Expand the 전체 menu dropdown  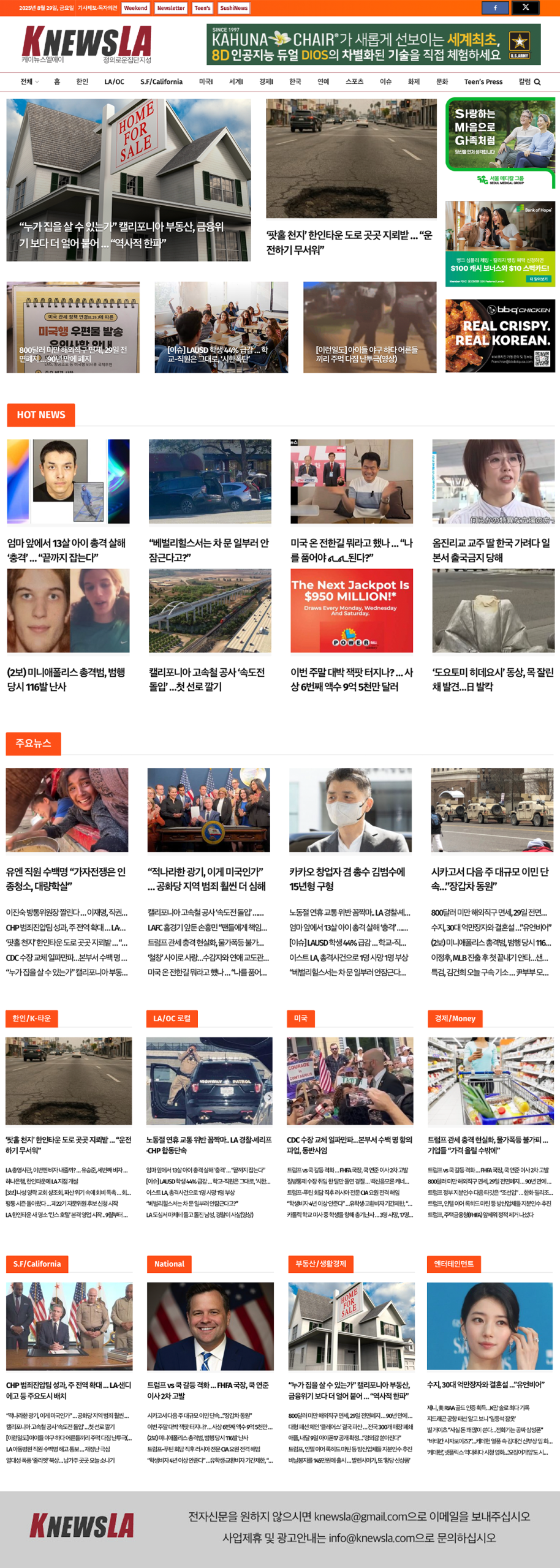click(x=29, y=82)
